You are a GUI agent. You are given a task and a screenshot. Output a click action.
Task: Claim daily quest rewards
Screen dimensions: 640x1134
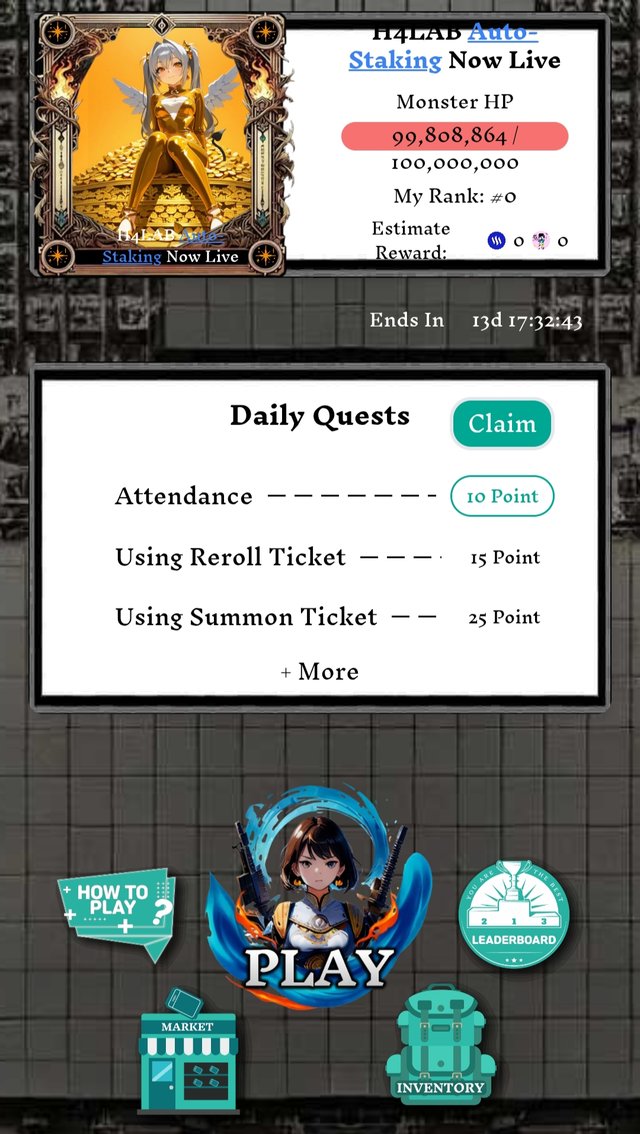click(502, 424)
